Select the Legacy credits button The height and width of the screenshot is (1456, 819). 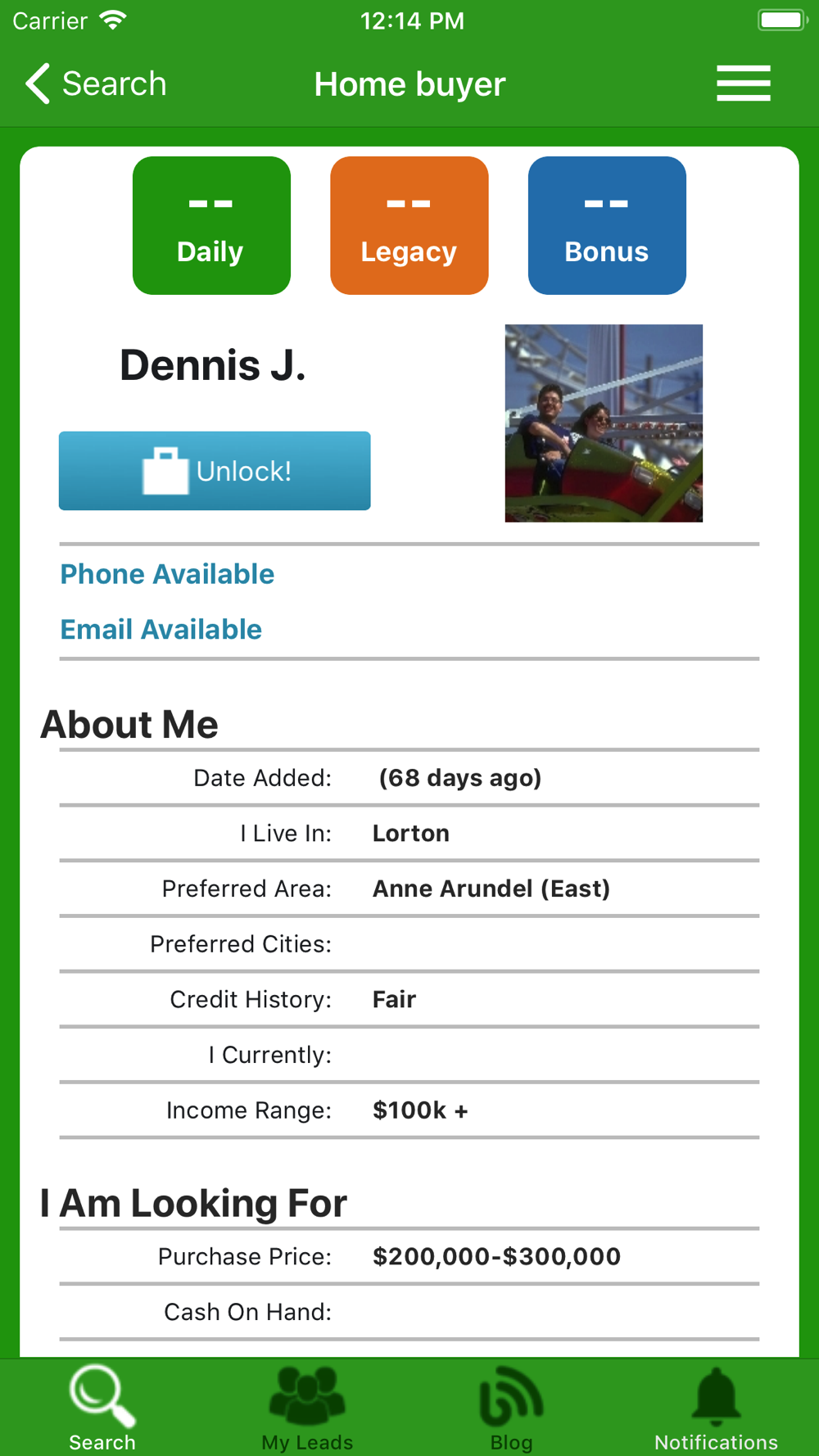409,226
